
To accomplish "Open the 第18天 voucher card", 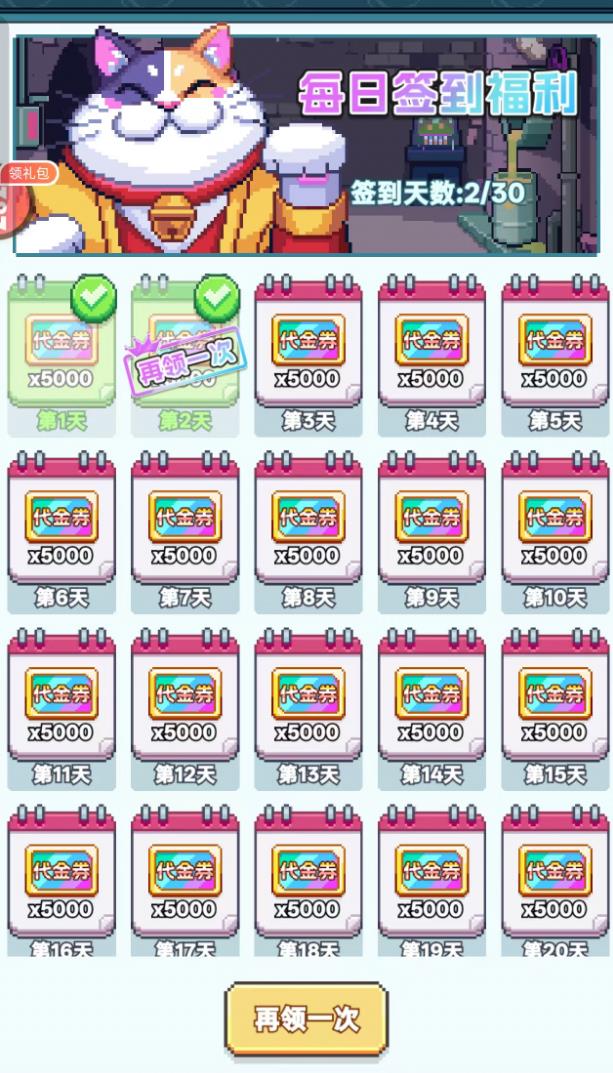I will pyautogui.click(x=308, y=879).
